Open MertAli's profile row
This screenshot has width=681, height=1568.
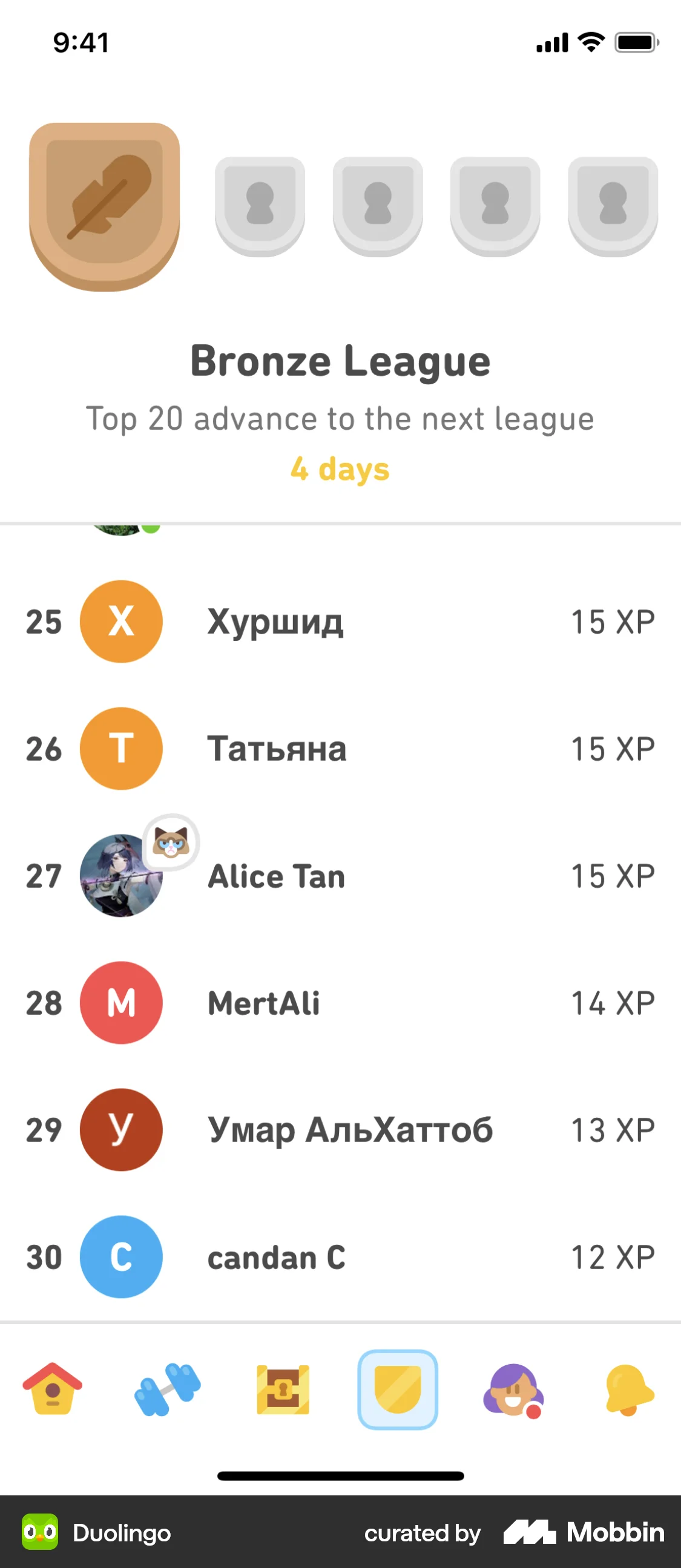341,1003
